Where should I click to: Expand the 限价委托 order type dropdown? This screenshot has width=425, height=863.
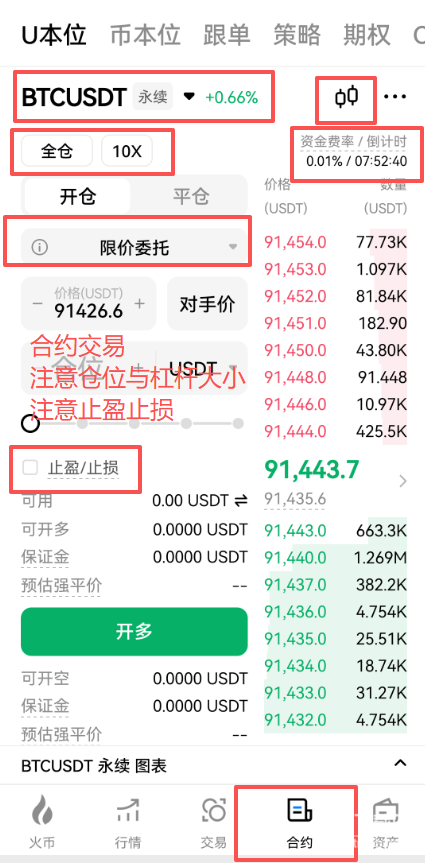(134, 248)
